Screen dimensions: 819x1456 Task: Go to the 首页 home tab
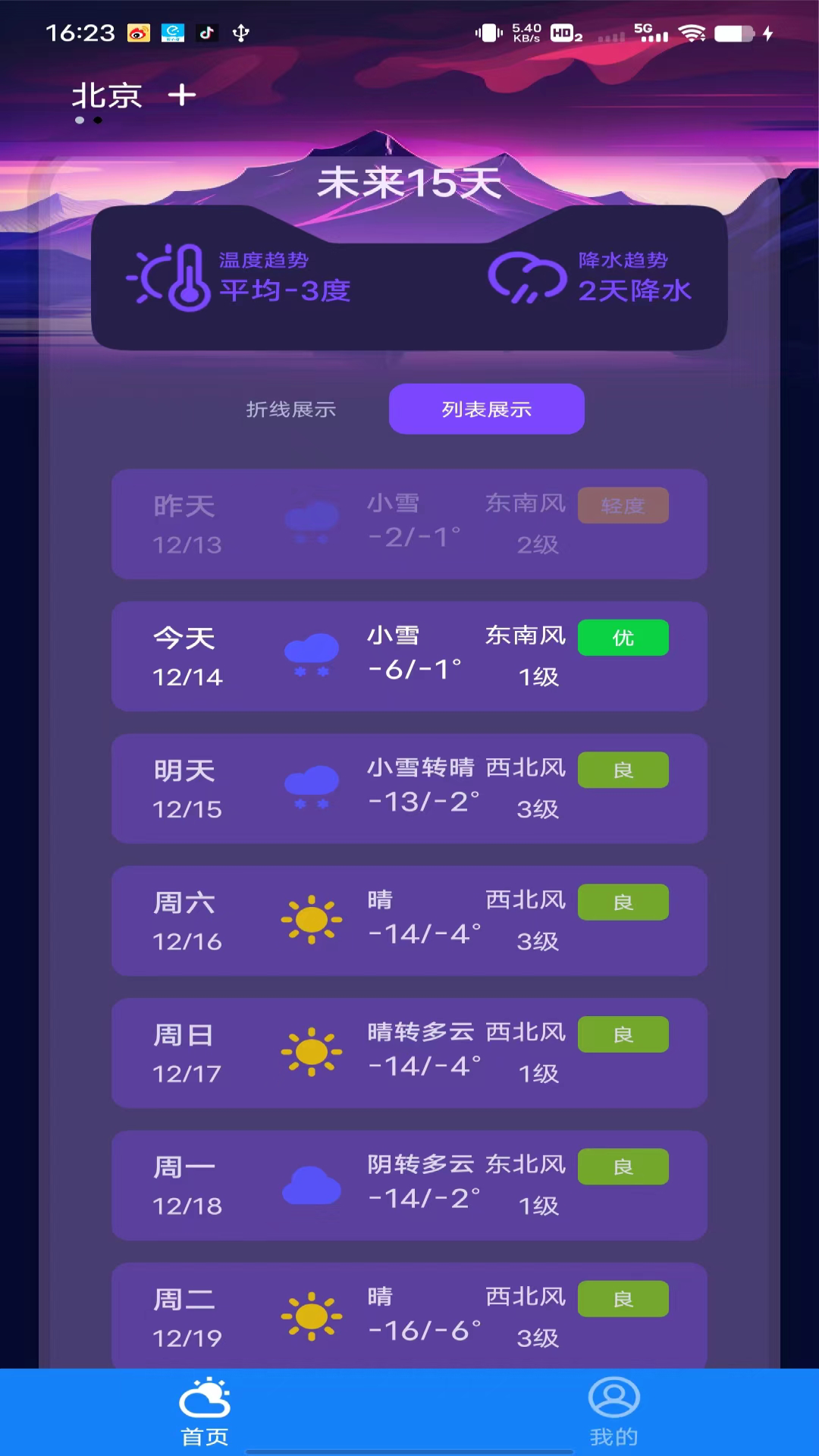coord(205,1412)
